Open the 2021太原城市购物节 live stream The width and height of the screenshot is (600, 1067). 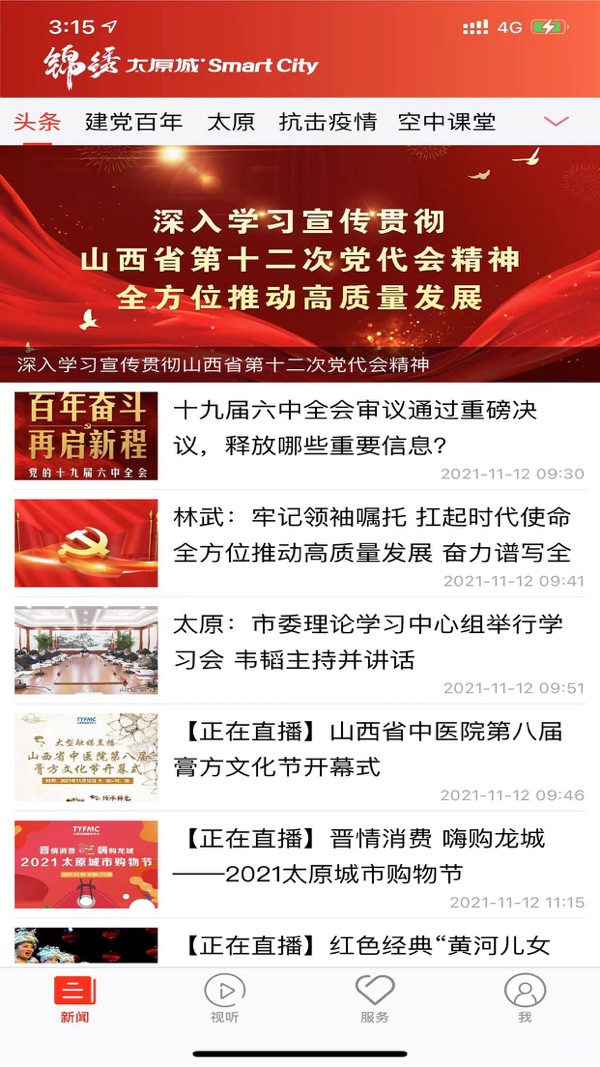(x=300, y=864)
